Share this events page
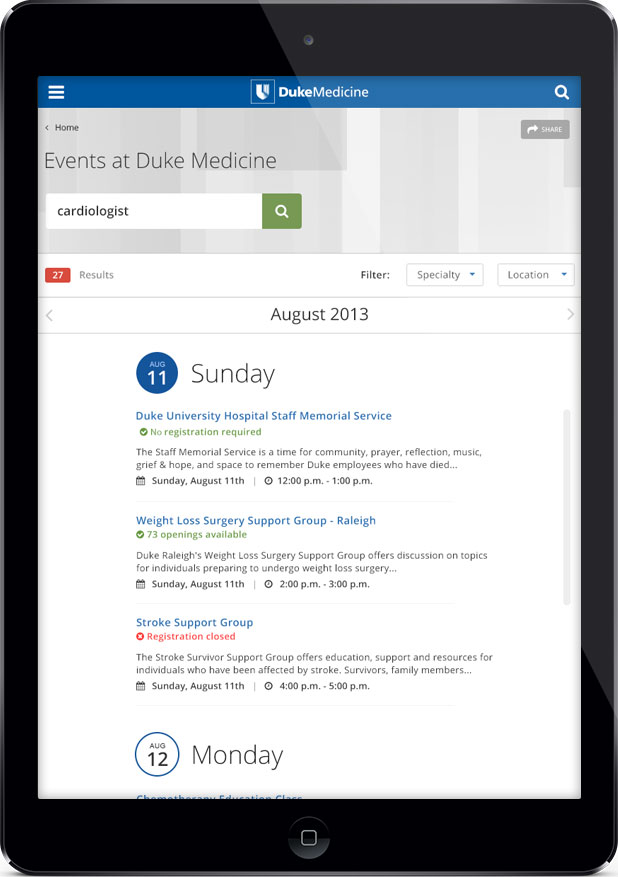The width and height of the screenshot is (618, 877). (x=545, y=129)
